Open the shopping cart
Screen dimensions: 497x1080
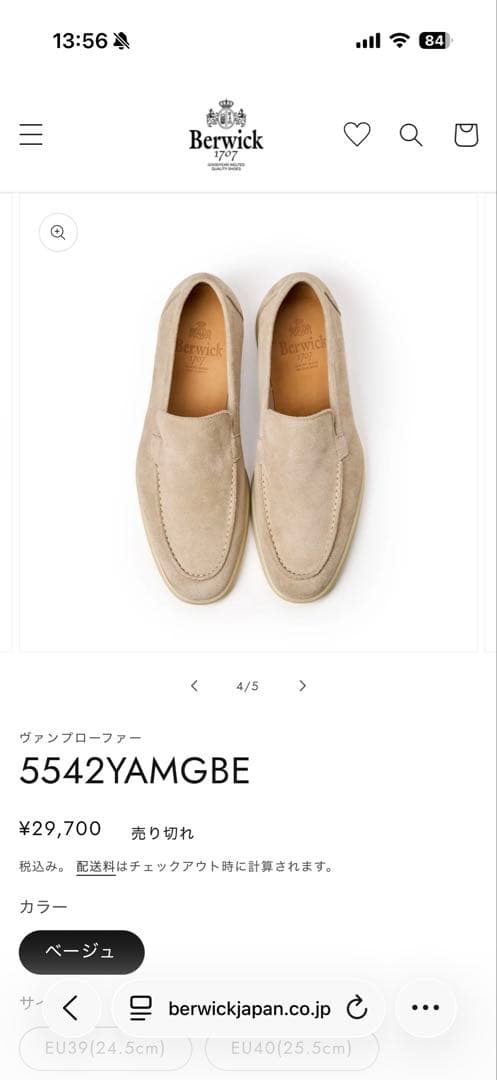pyautogui.click(x=466, y=134)
